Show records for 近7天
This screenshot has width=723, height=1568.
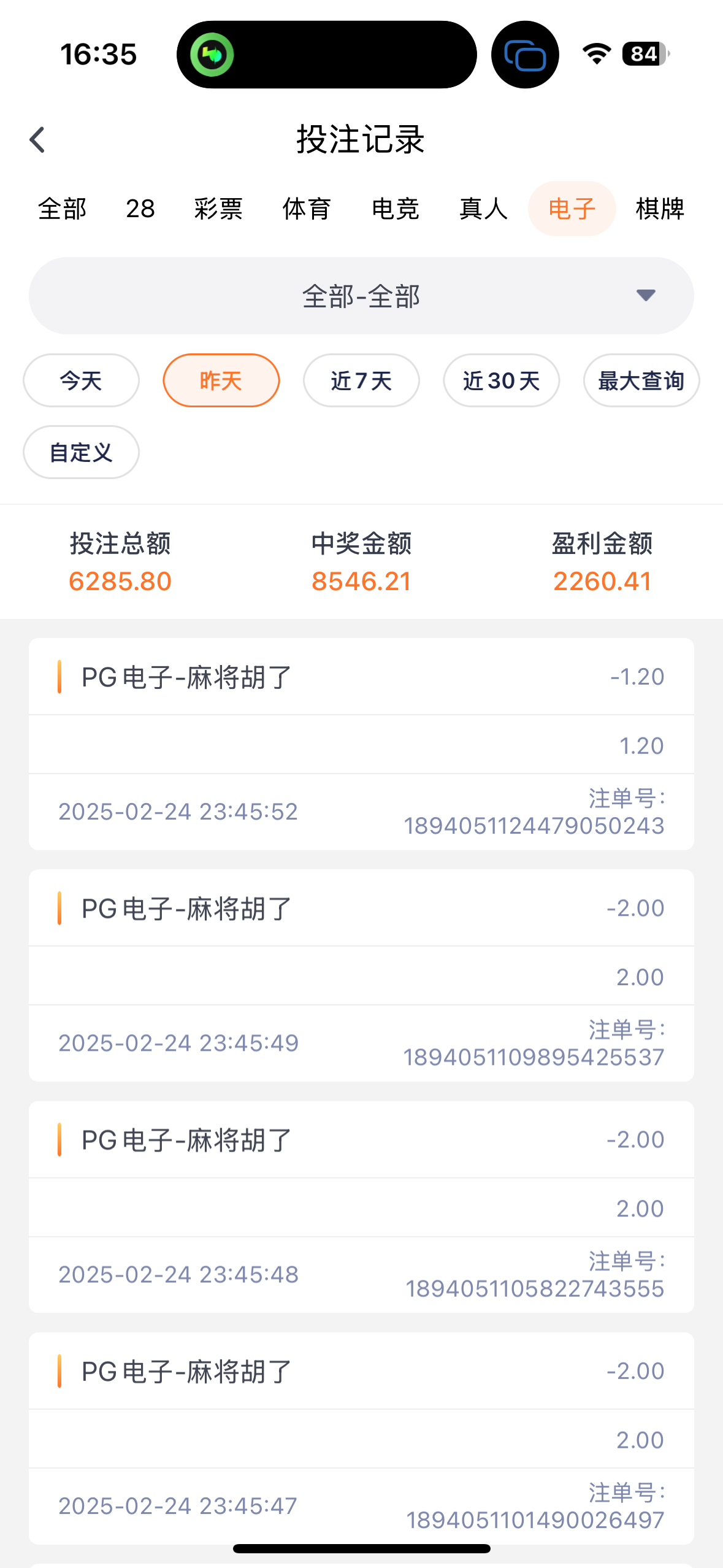[361, 380]
